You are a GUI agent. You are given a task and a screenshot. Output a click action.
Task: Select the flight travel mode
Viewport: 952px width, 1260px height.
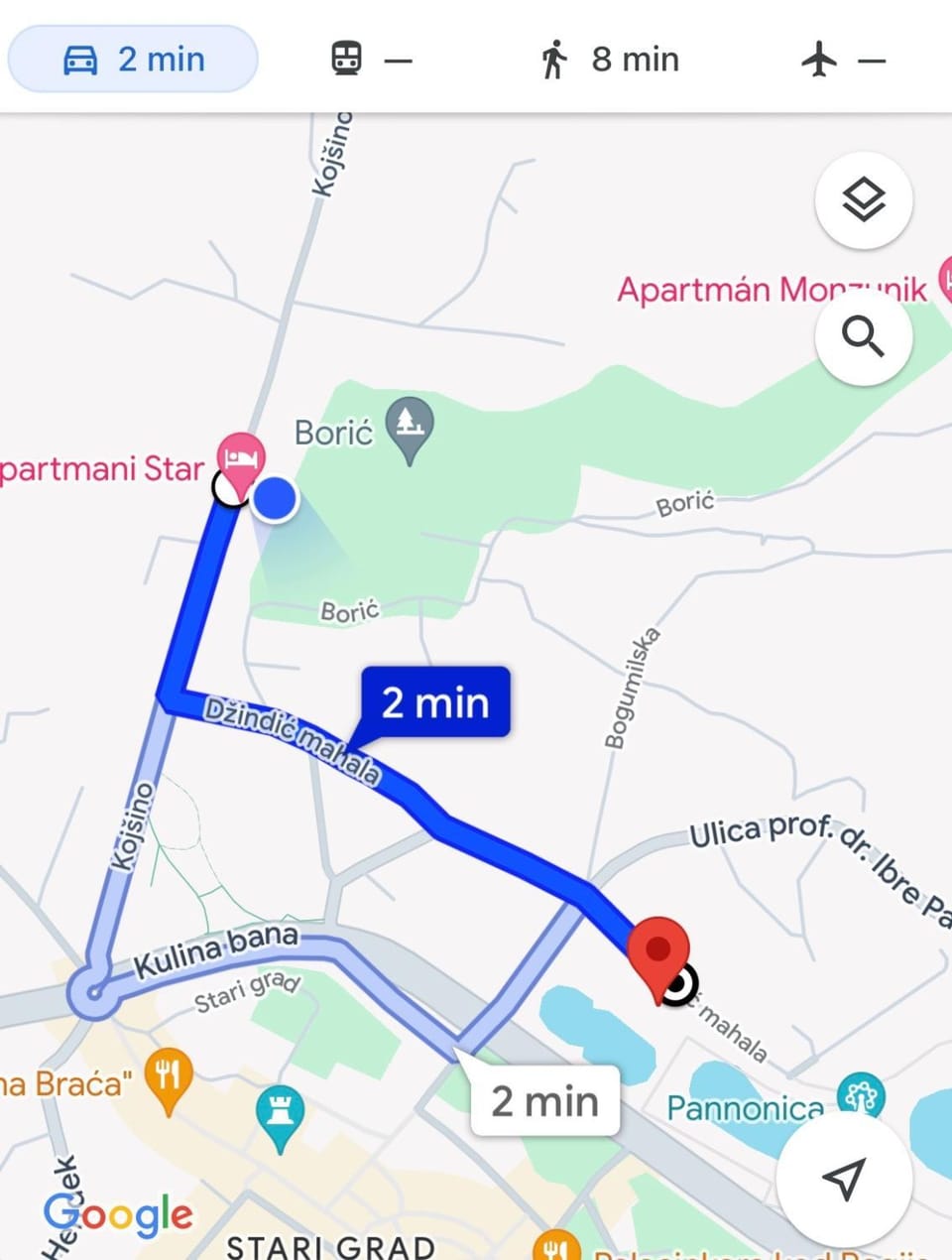pos(842,60)
